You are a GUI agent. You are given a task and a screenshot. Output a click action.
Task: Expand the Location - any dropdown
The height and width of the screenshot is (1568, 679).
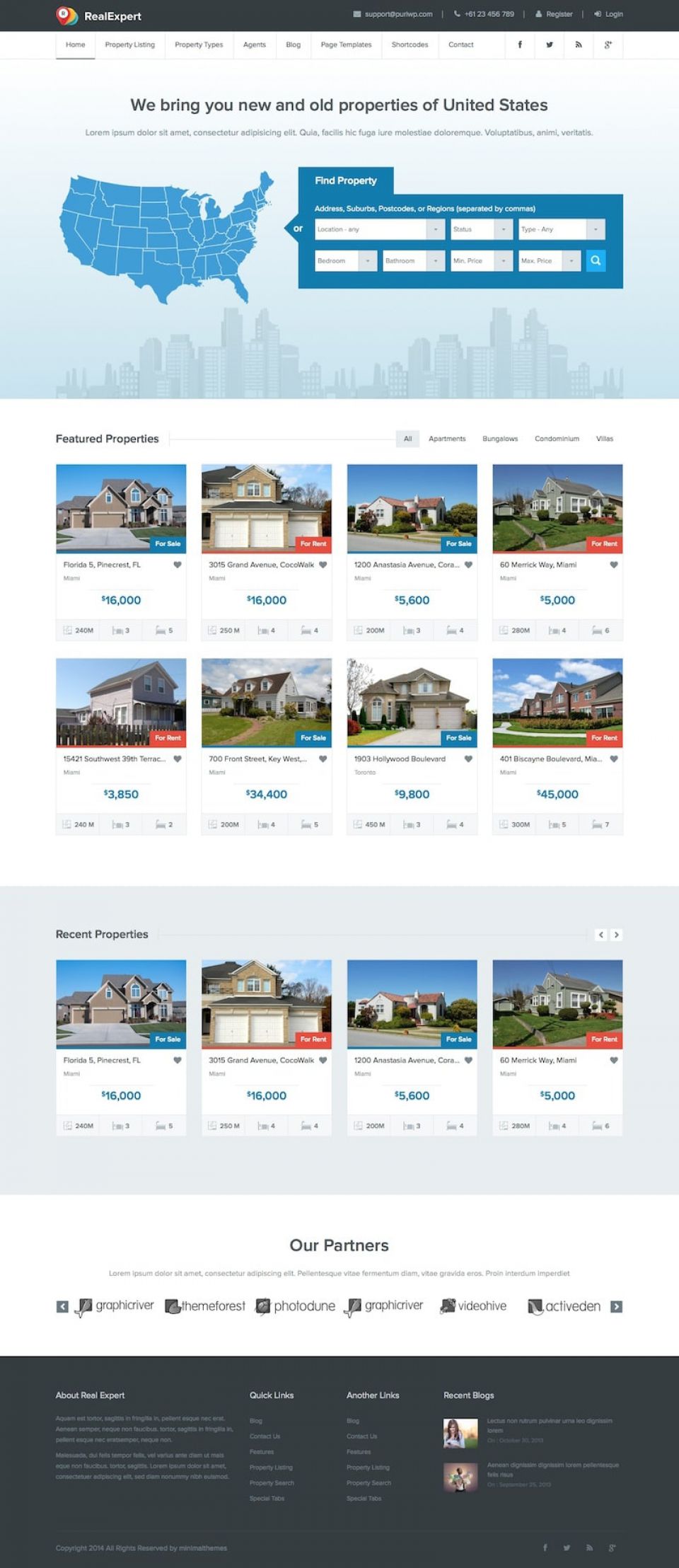pyautogui.click(x=380, y=229)
